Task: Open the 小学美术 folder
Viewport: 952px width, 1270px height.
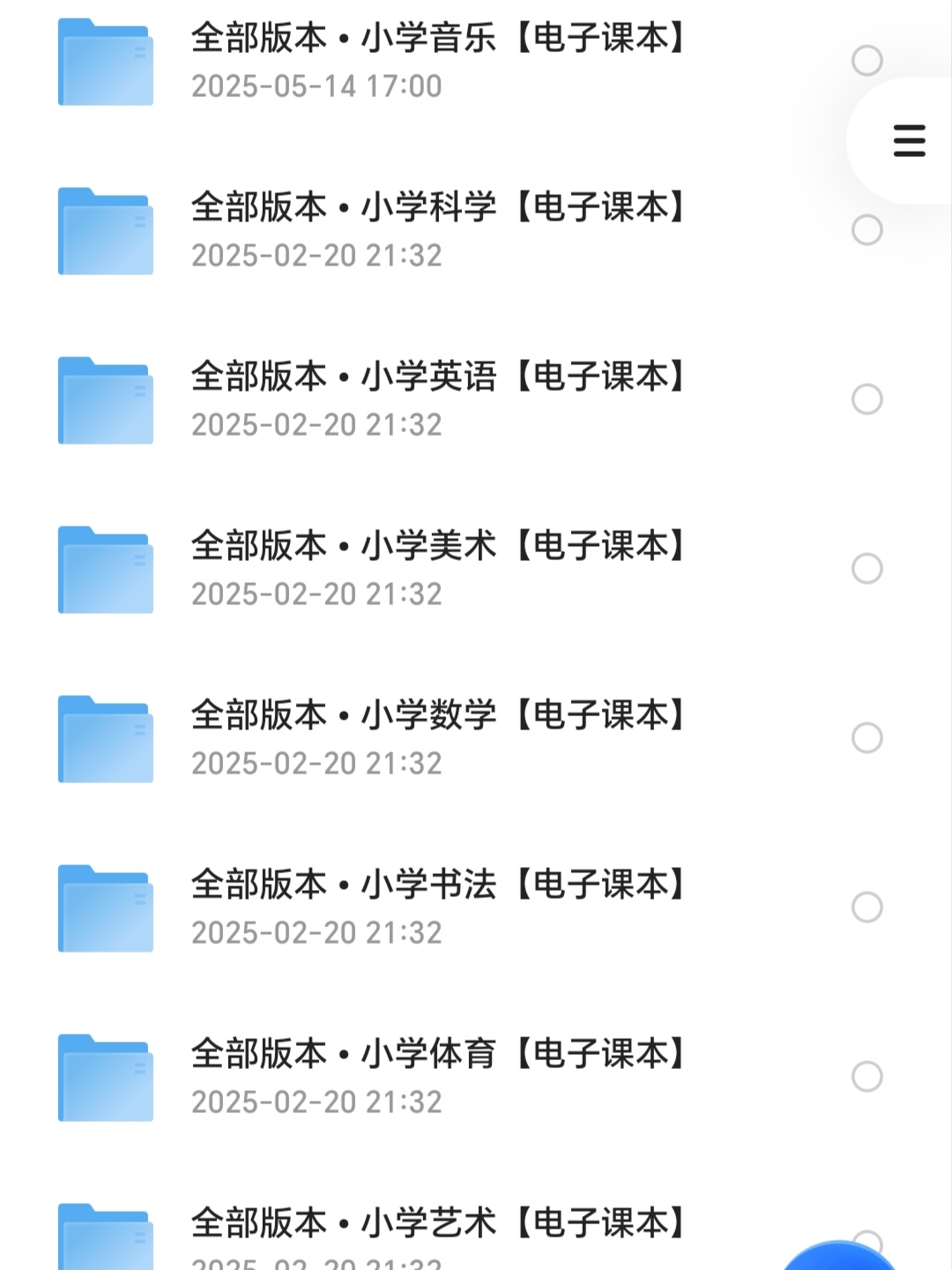Action: coord(436,548)
